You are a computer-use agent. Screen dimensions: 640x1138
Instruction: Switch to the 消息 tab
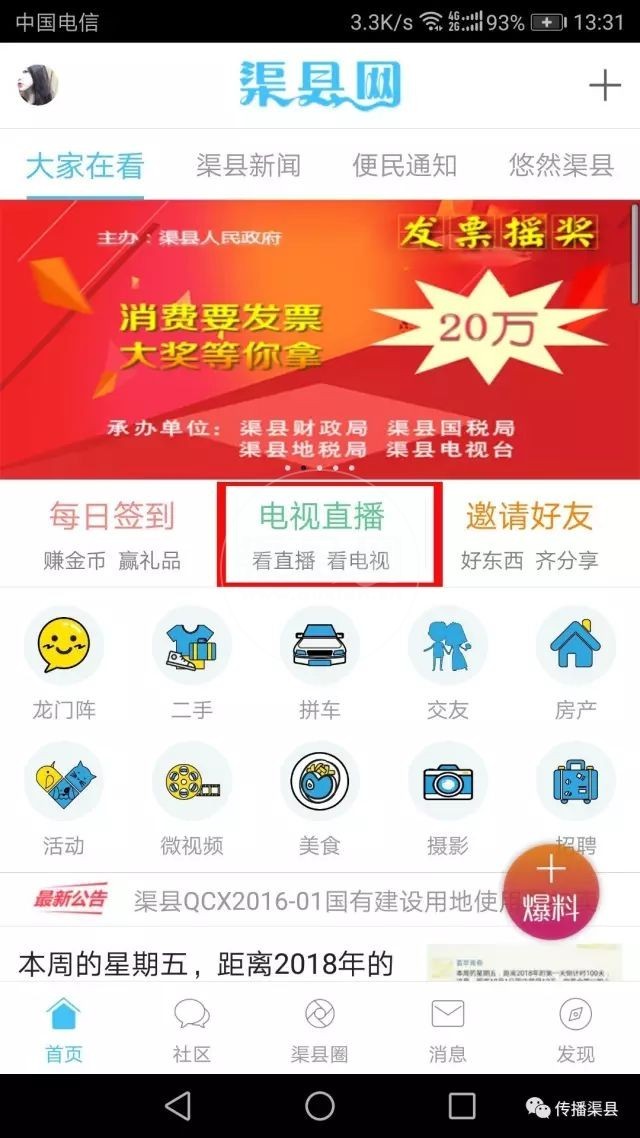click(x=448, y=1028)
